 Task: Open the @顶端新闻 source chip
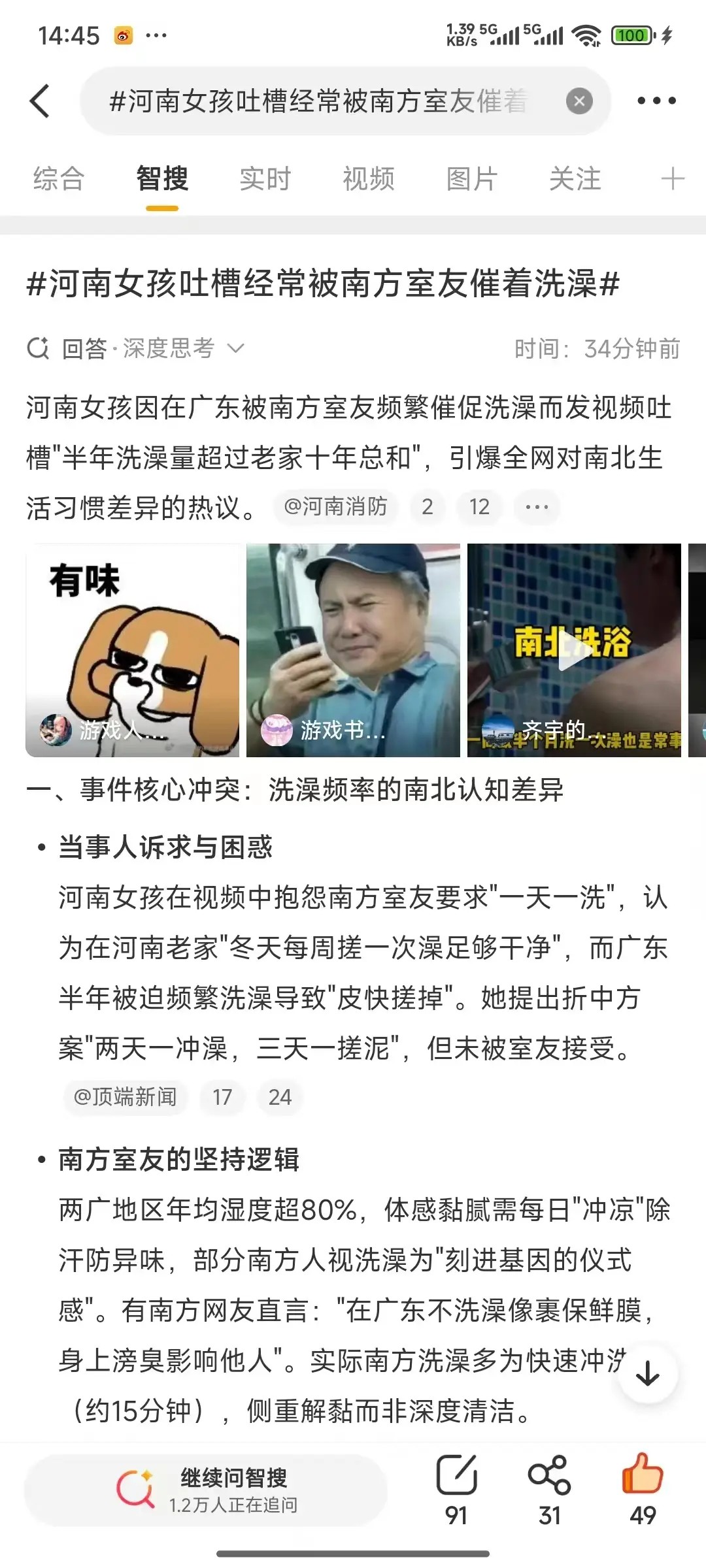[125, 1096]
